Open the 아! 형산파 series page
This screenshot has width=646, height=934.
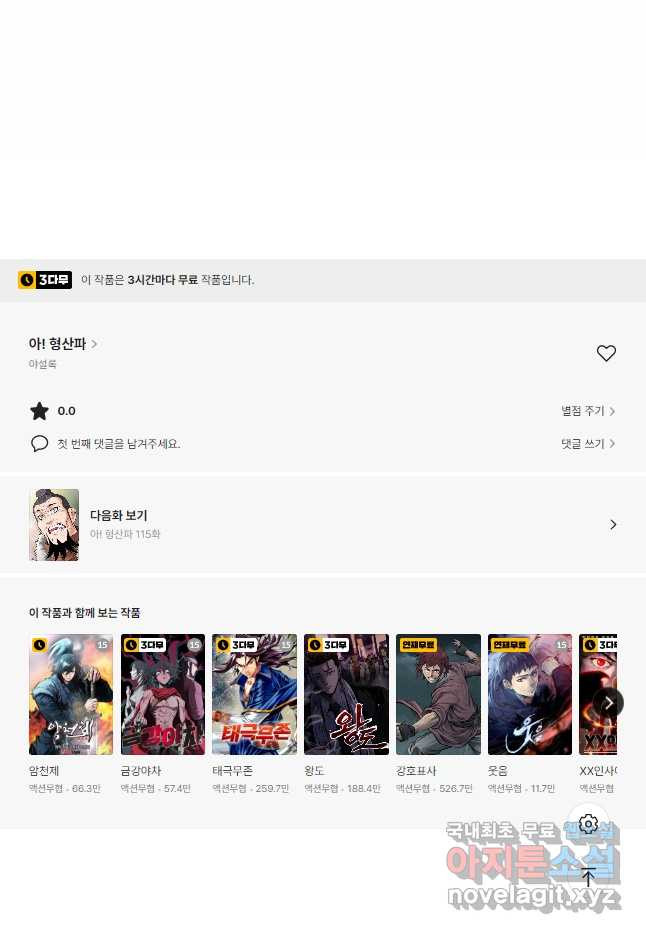[62, 344]
